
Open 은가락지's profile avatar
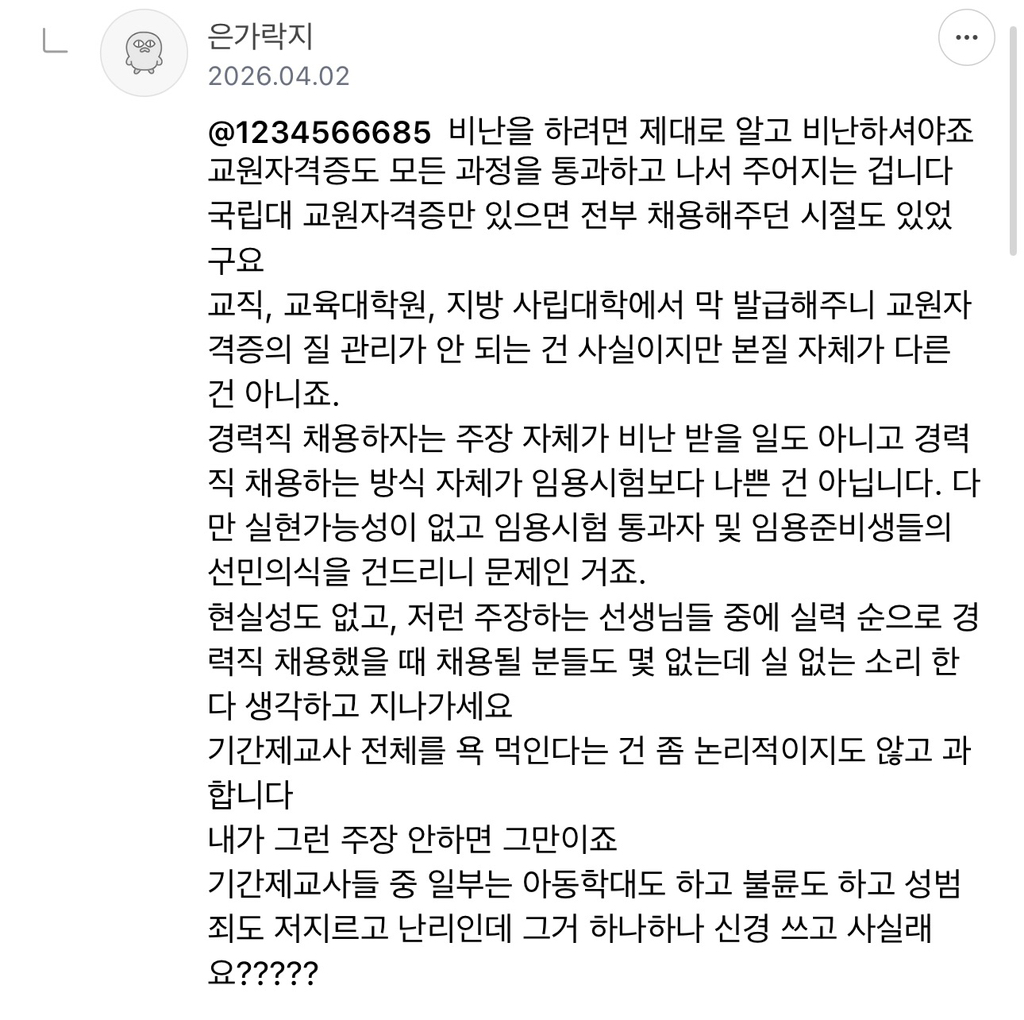pyautogui.click(x=144, y=54)
